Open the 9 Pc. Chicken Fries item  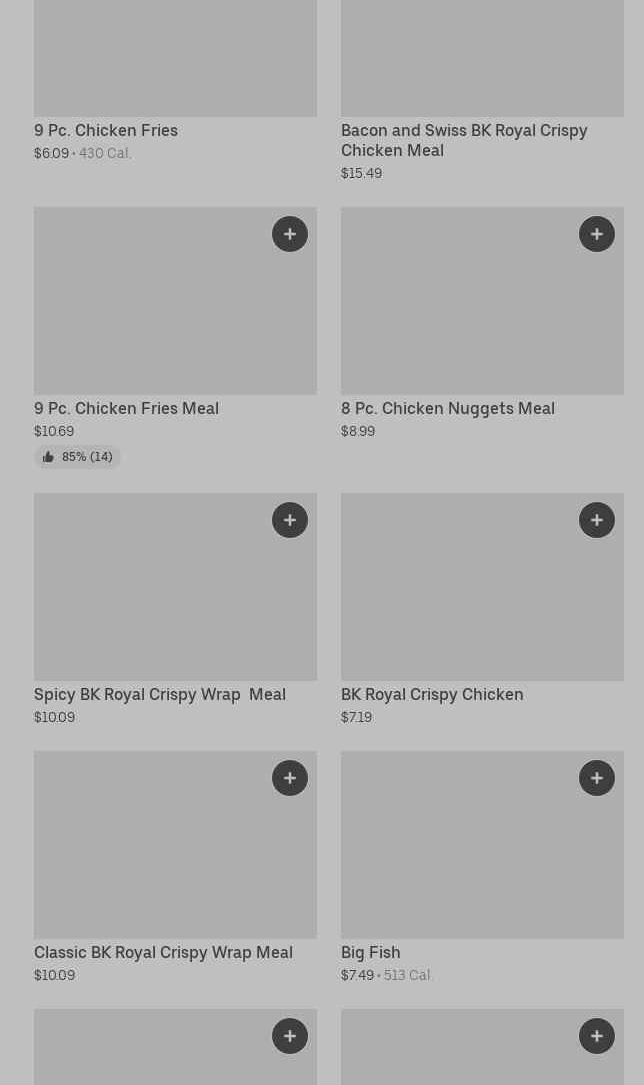point(106,130)
